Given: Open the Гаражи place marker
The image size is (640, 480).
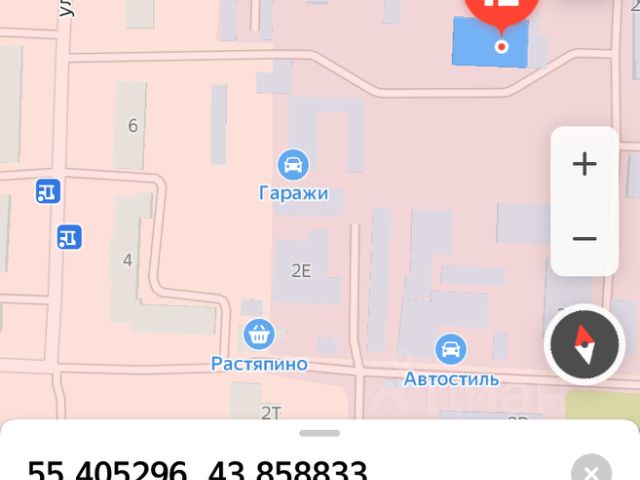Looking at the screenshot, I should [293, 164].
